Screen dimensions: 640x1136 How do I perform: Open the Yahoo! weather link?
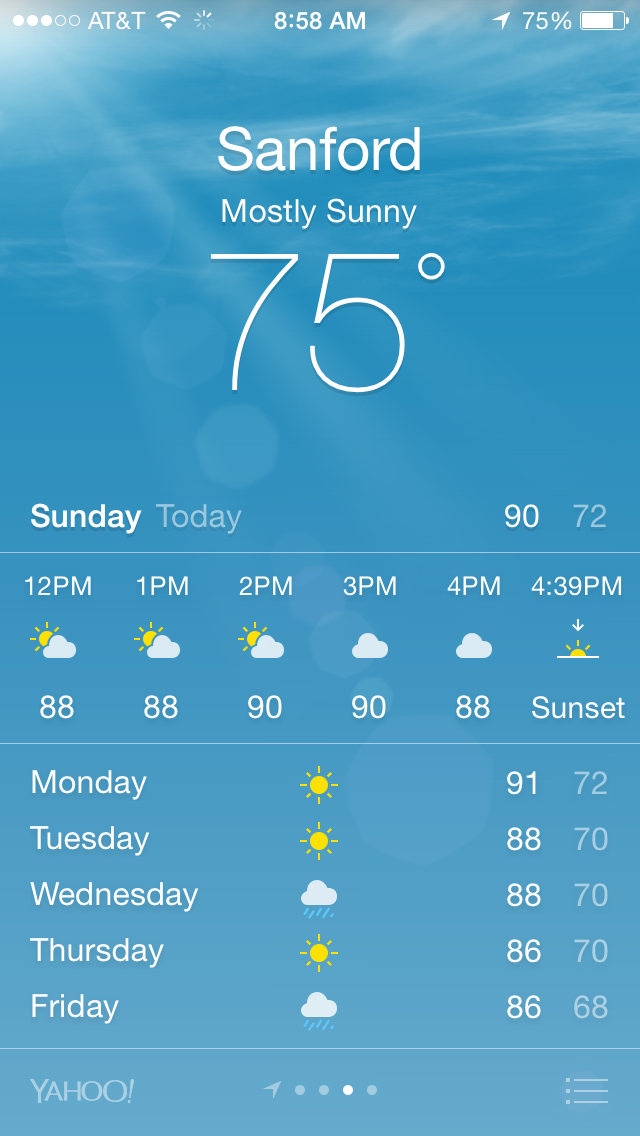(82, 1090)
